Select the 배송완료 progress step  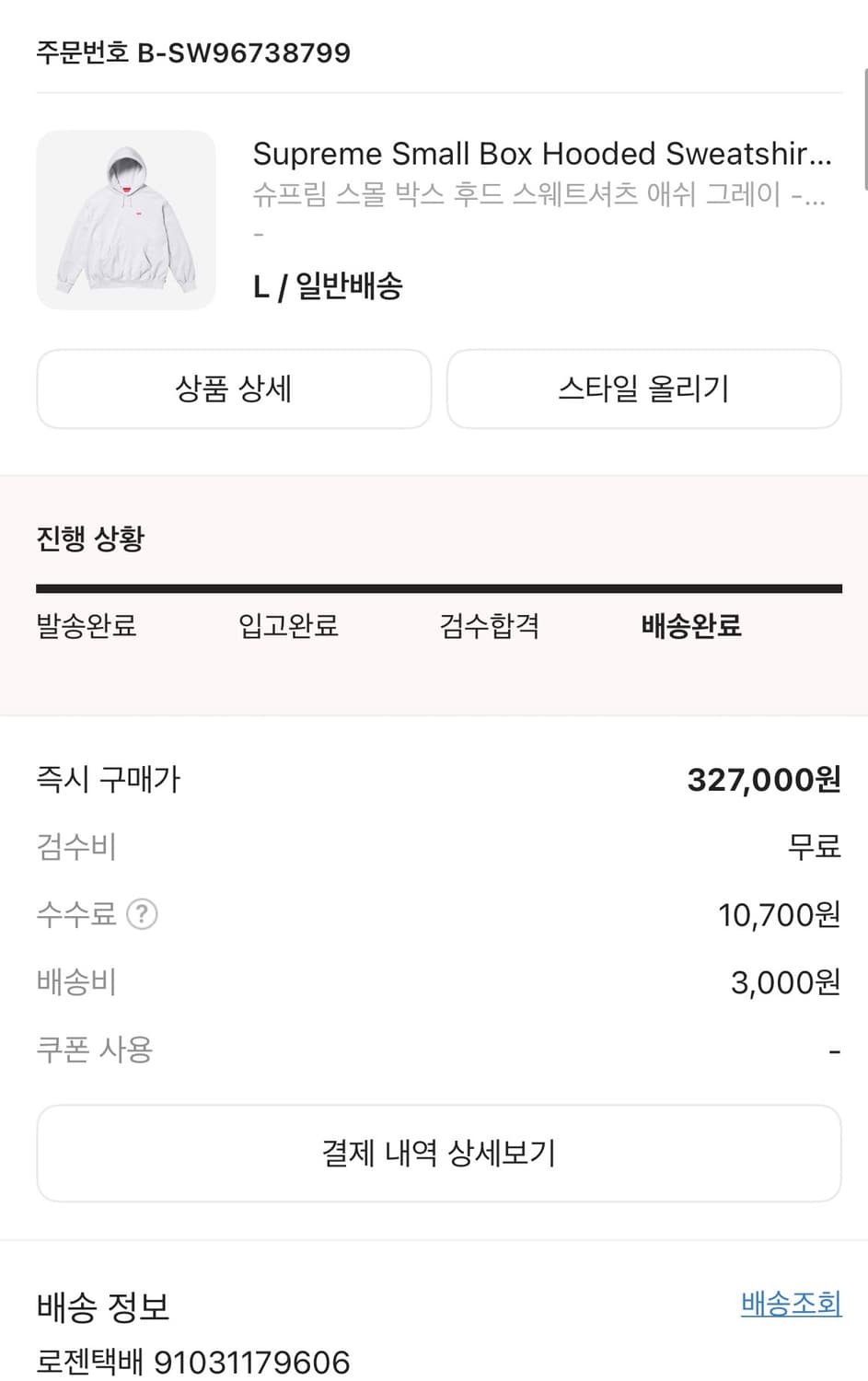(x=691, y=627)
